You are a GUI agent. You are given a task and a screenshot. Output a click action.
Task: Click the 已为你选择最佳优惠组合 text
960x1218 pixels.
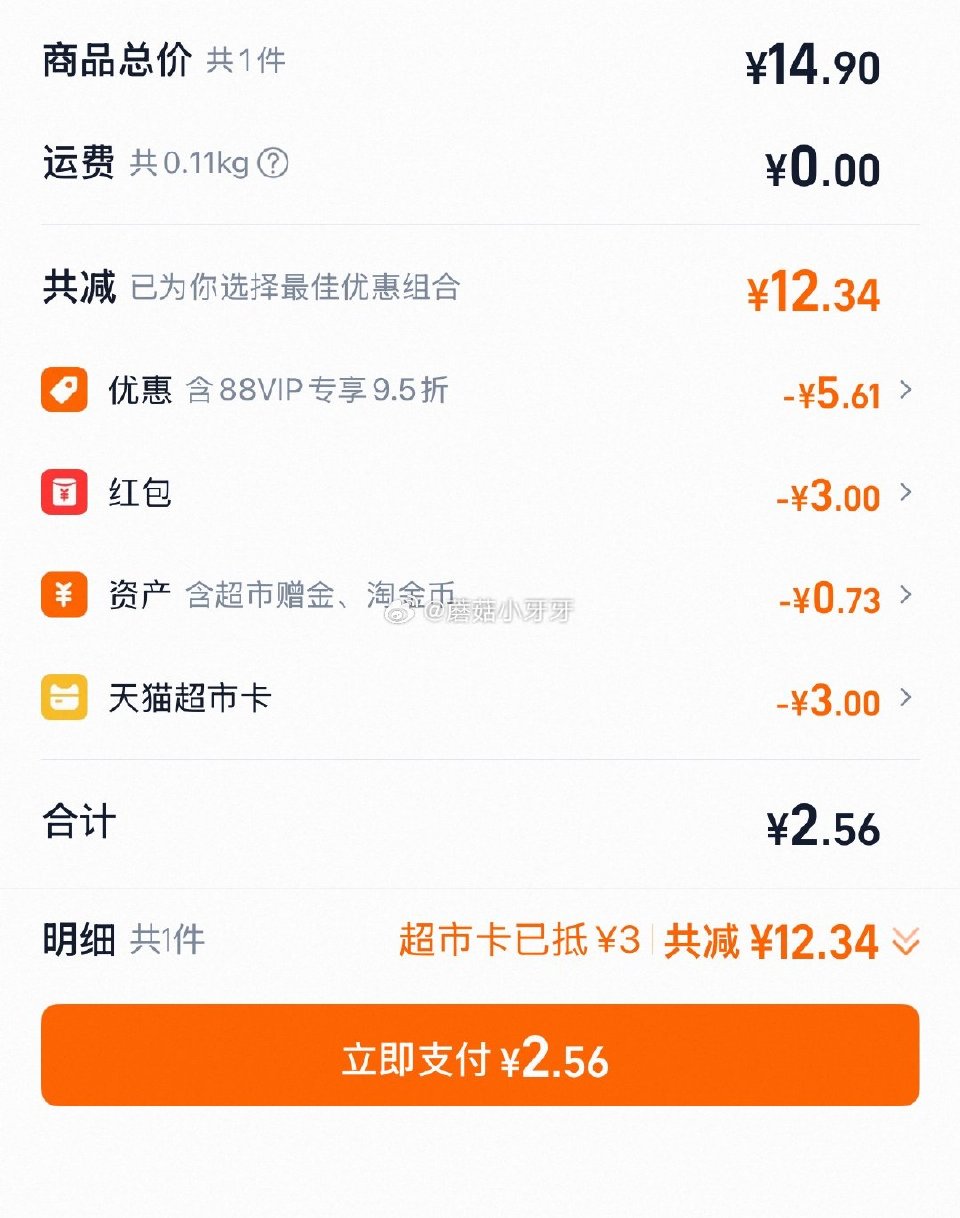(x=300, y=287)
